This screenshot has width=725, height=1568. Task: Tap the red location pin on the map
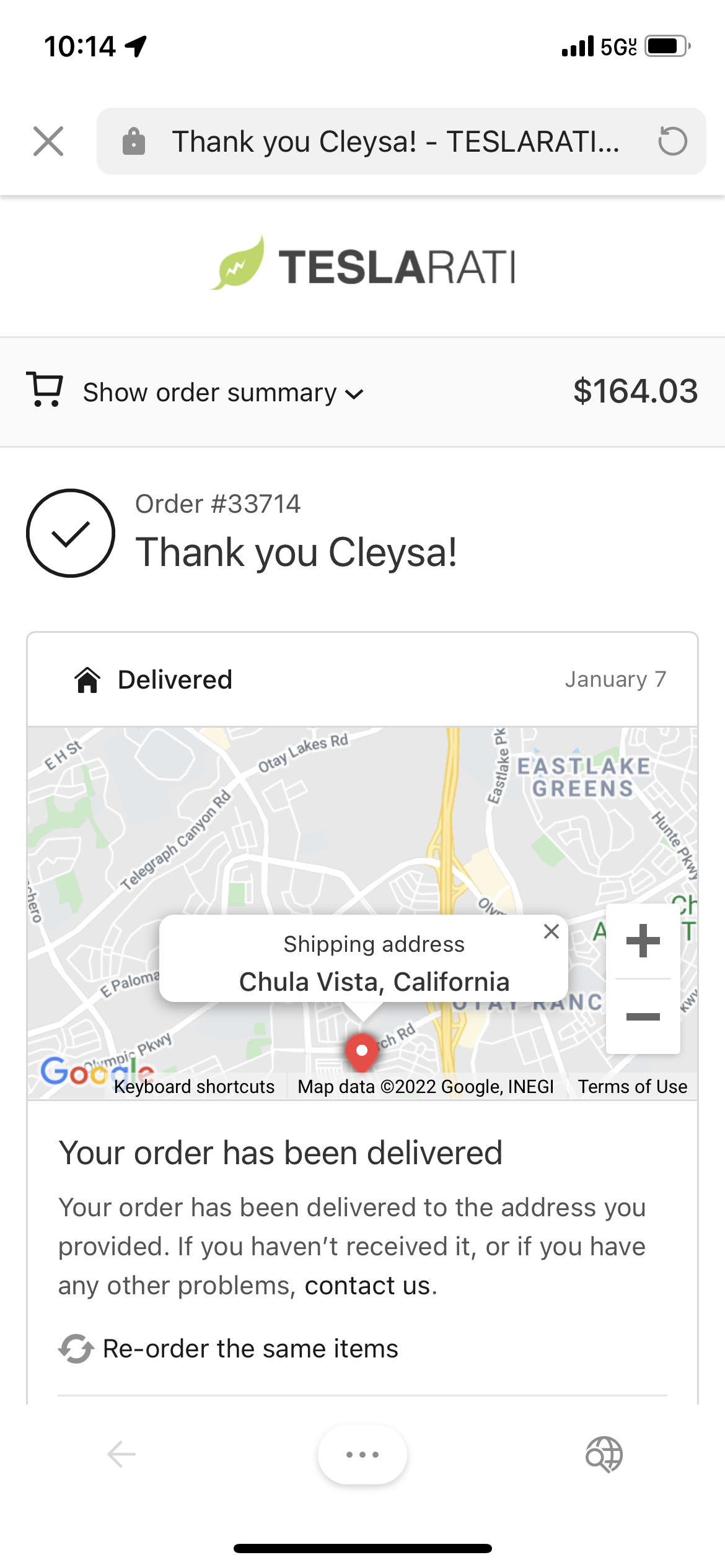pyautogui.click(x=362, y=1052)
